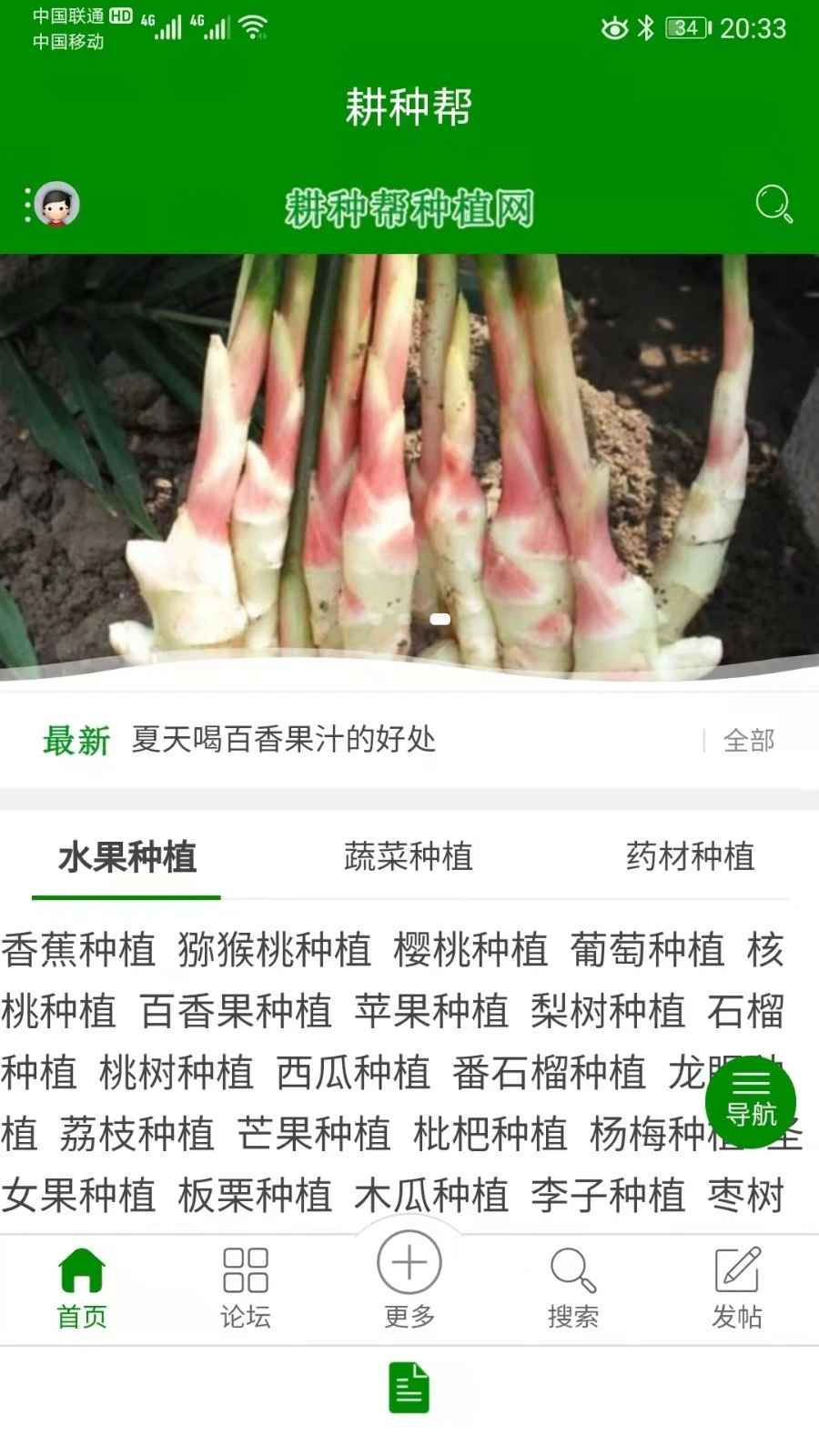Tap the three-dot menu beside the avatar
The height and width of the screenshot is (1456, 819).
pos(25,205)
